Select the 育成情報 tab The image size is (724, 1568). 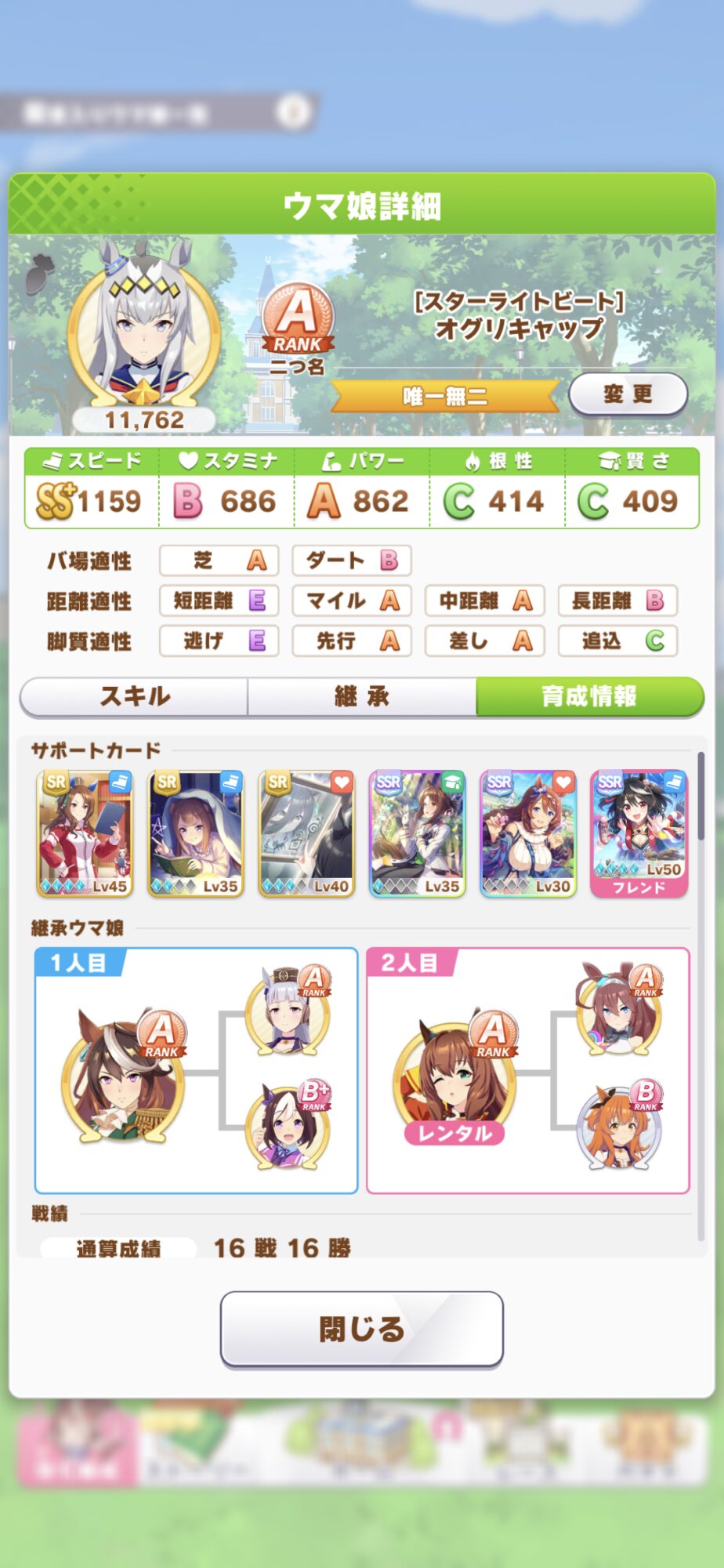[589, 696]
